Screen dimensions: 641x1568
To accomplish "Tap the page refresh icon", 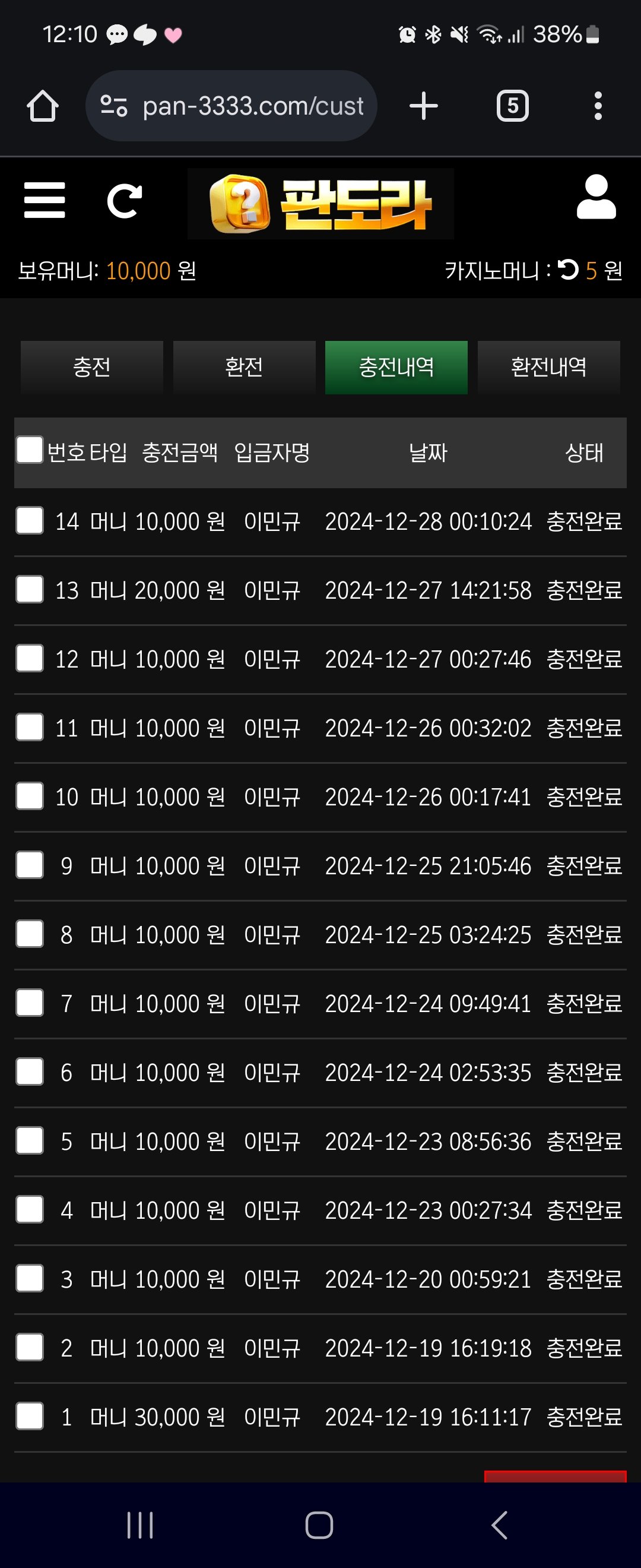I will point(125,201).
